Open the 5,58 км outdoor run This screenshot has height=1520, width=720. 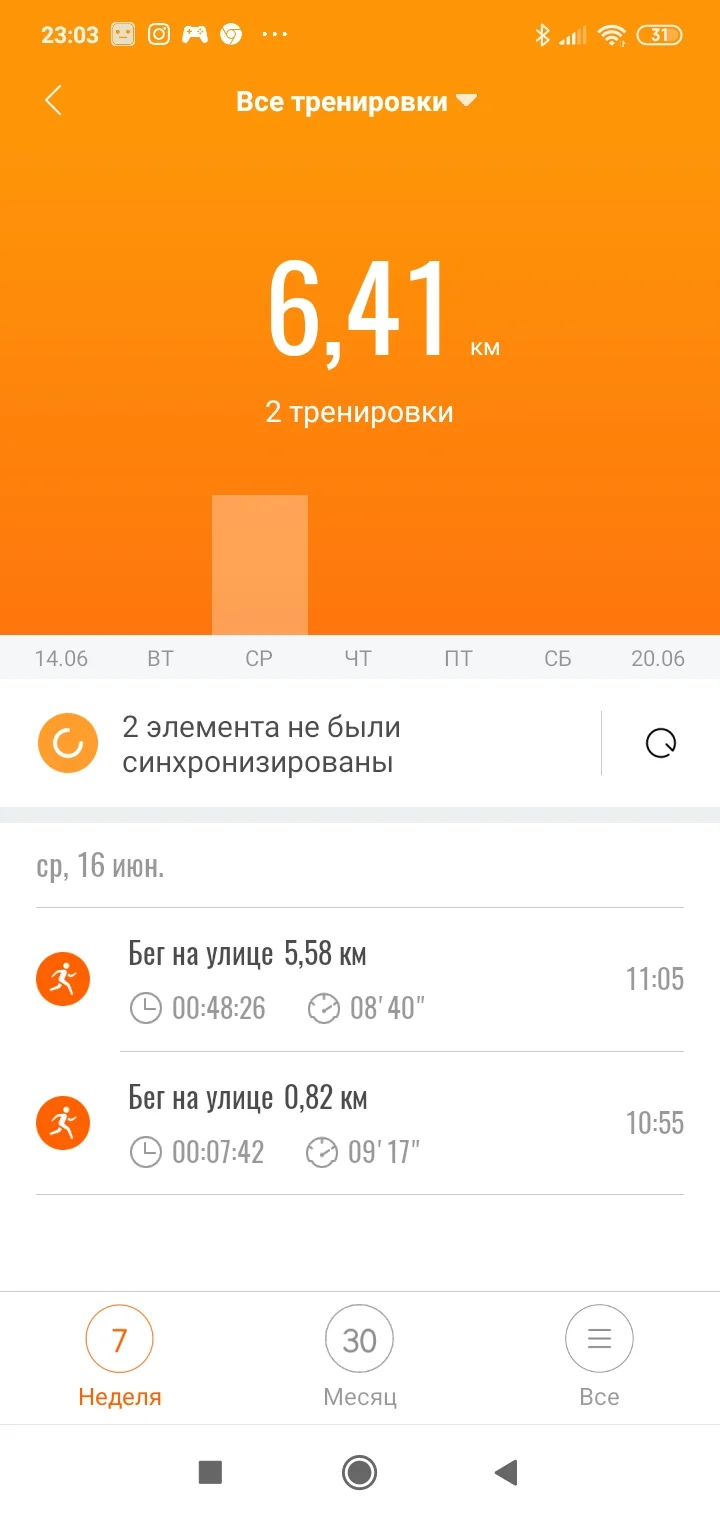(360, 979)
